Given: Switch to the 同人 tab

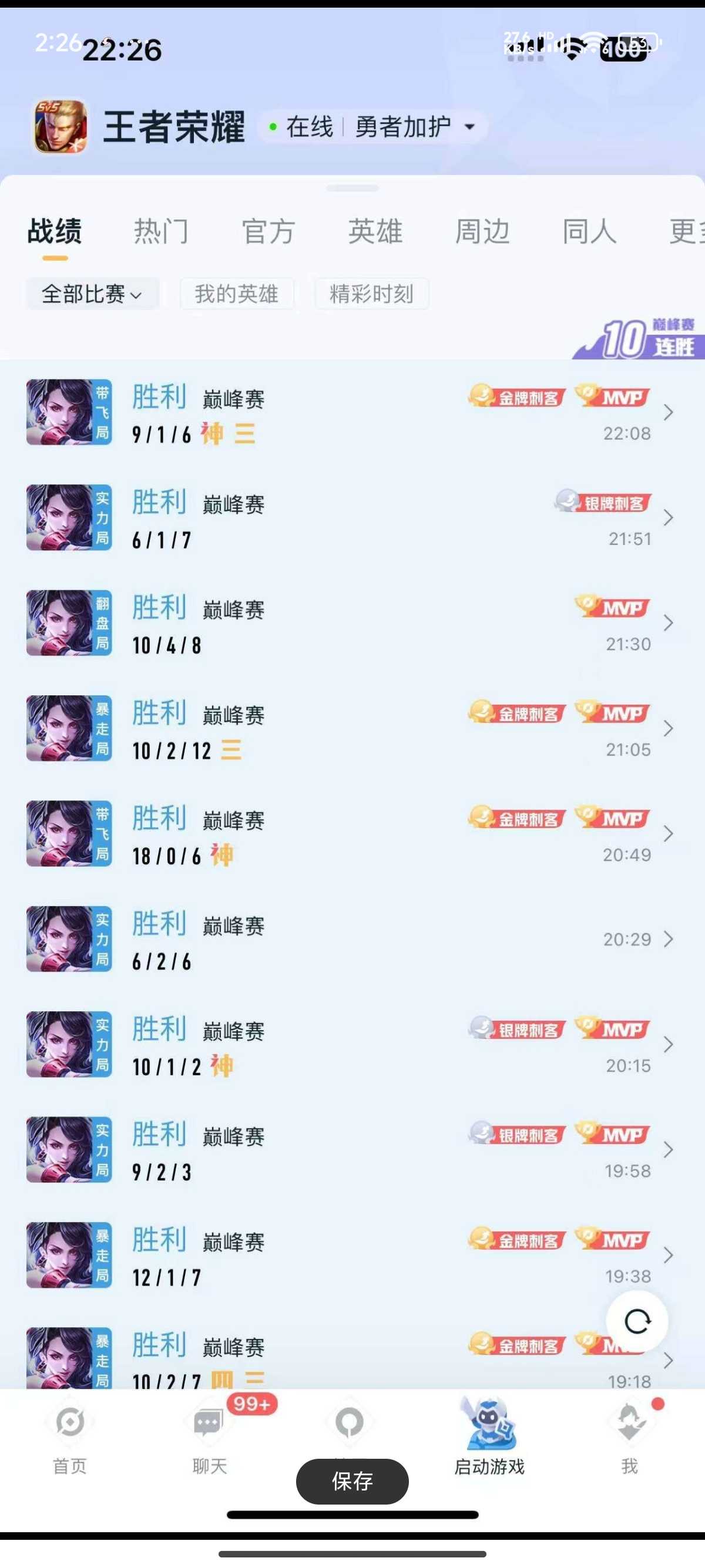Looking at the screenshot, I should (x=589, y=232).
